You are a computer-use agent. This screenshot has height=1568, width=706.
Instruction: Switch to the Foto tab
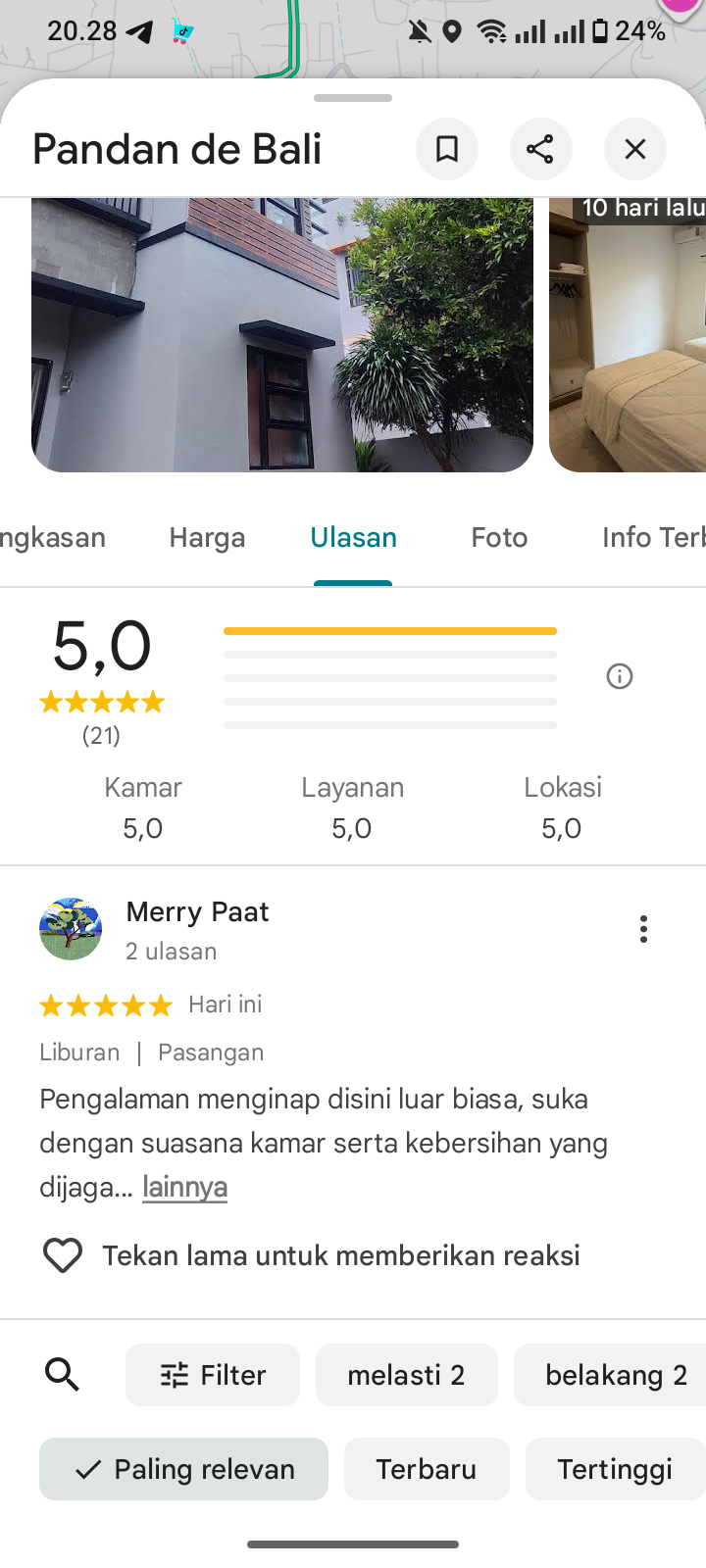[499, 537]
